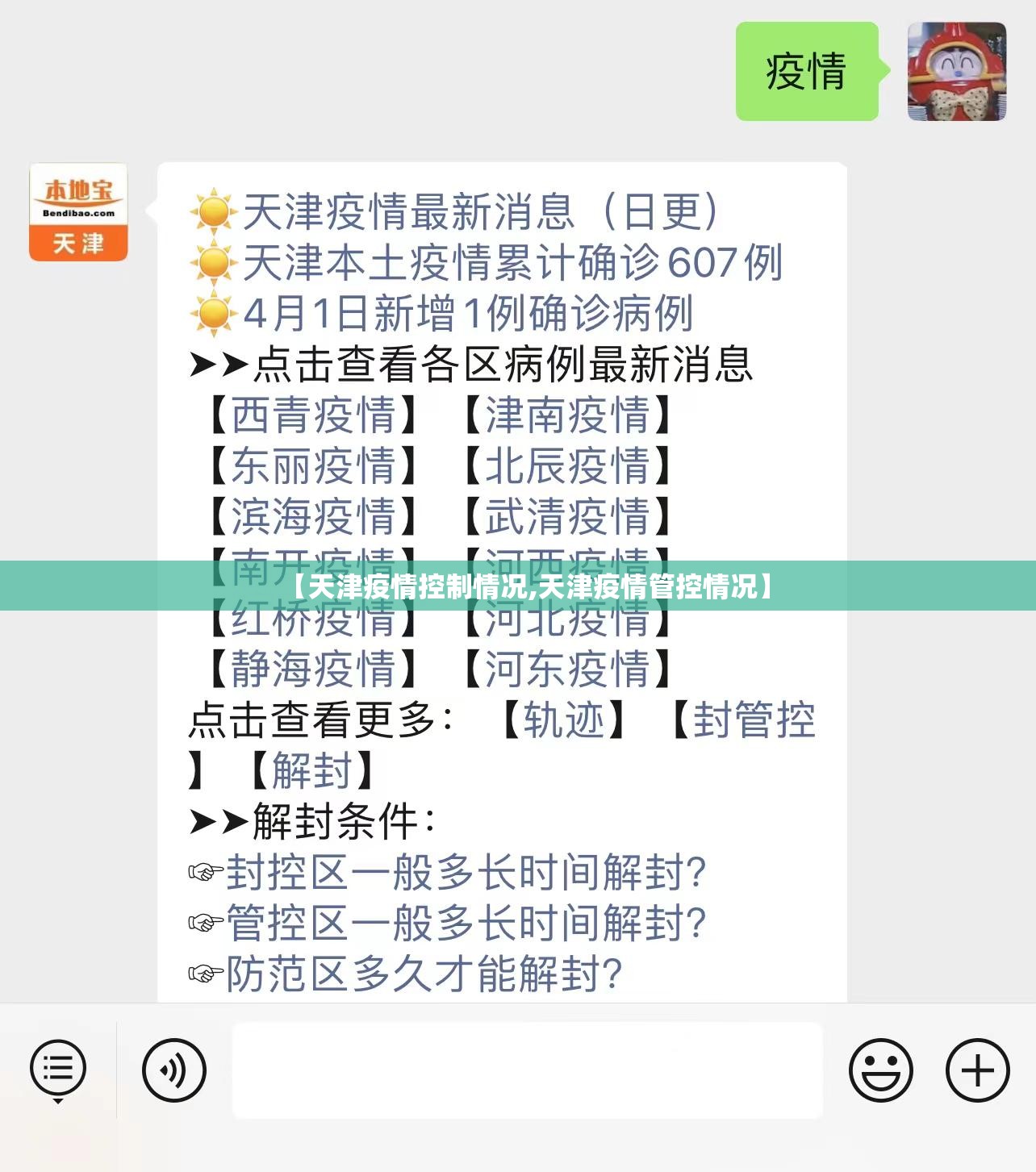Check 河东疫情 case news
Image resolution: width=1036 pixels, height=1172 pixels.
pyautogui.click(x=567, y=669)
